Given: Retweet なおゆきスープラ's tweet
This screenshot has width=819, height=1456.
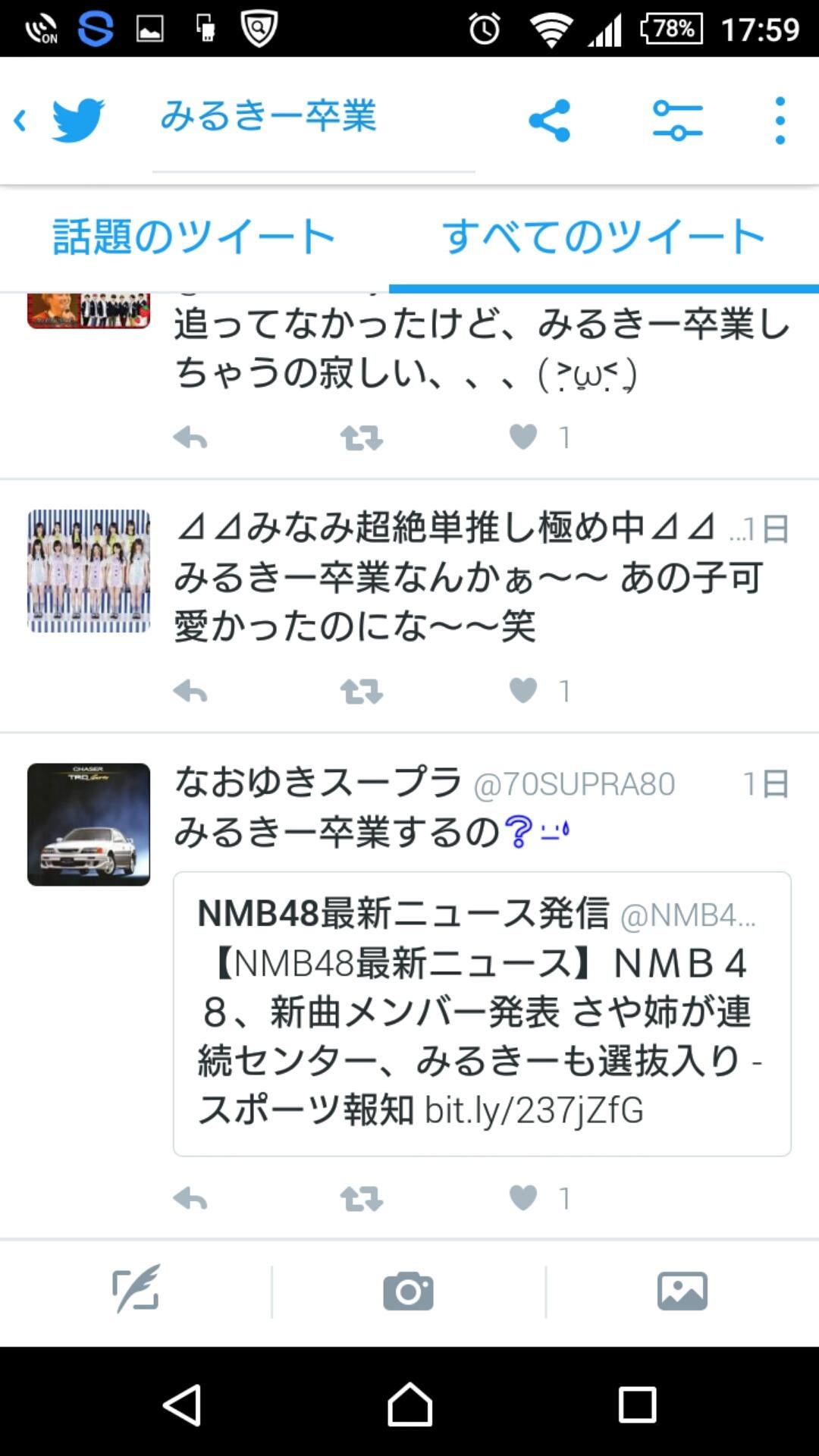Looking at the screenshot, I should [361, 1198].
